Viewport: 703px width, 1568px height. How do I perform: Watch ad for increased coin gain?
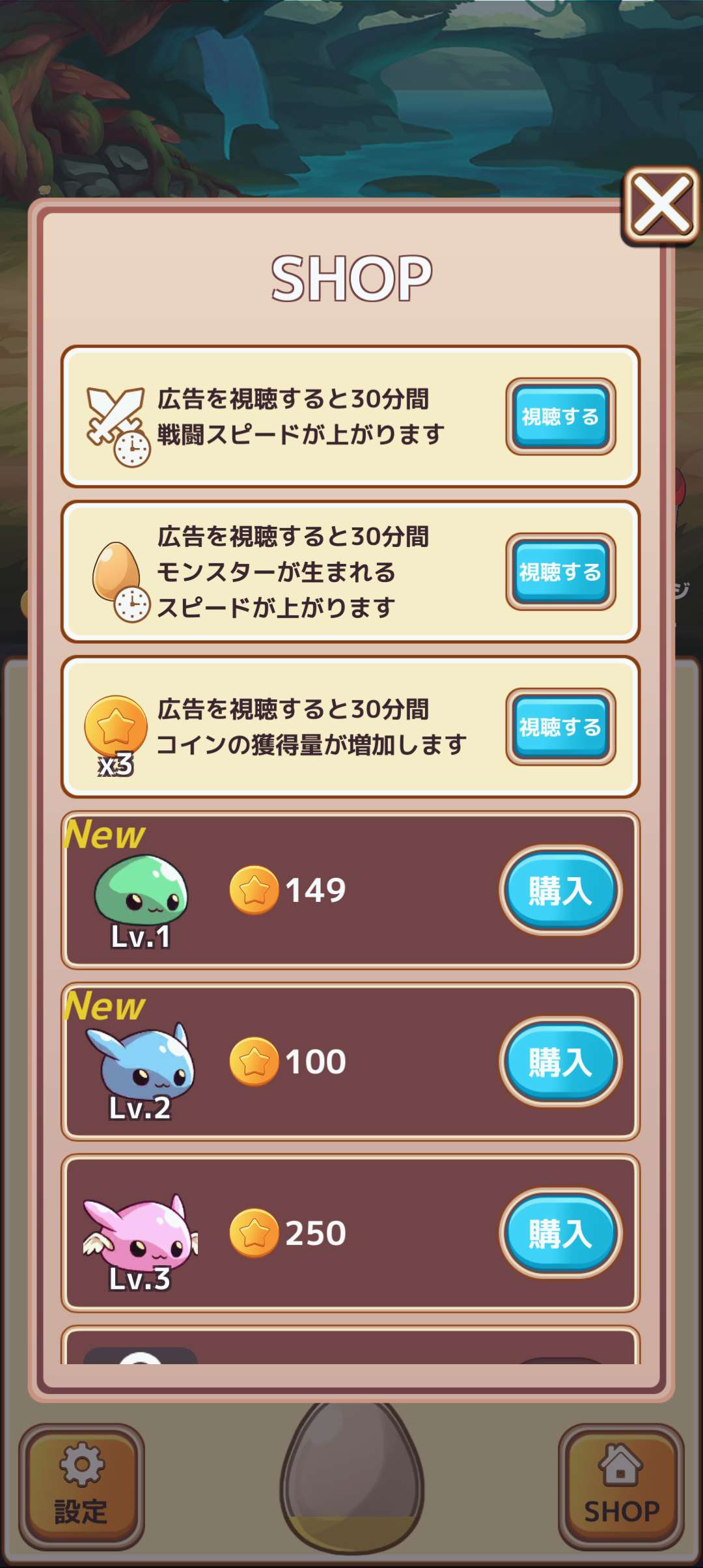coord(560,727)
